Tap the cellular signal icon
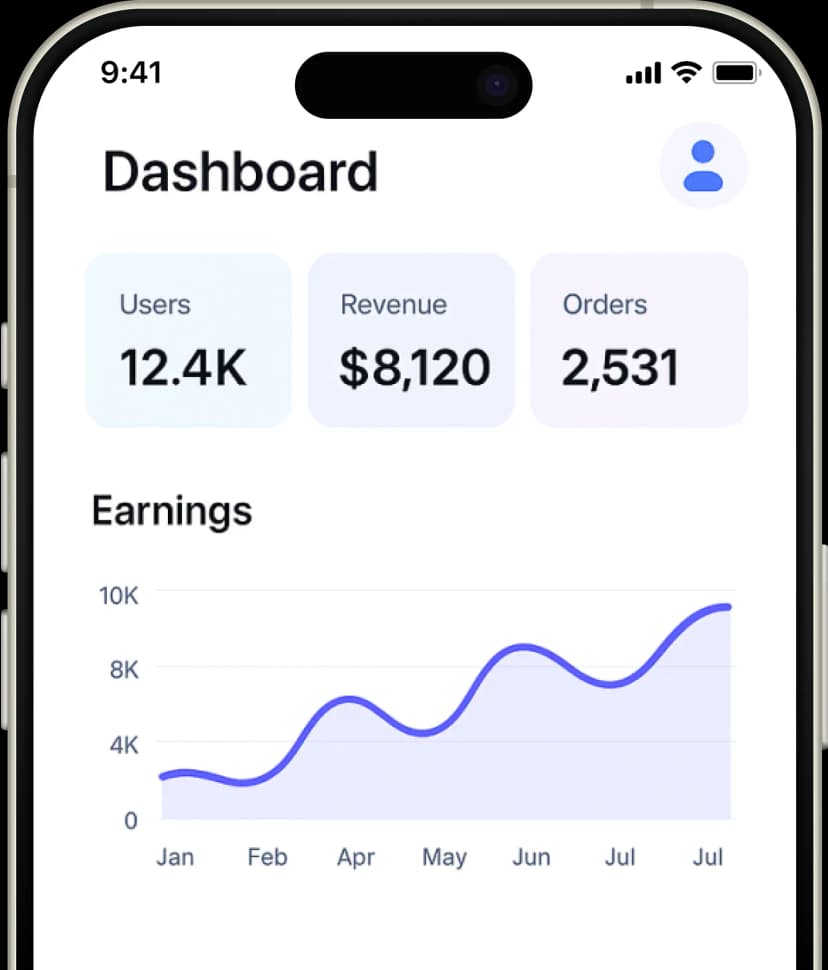The width and height of the screenshot is (828, 970). point(641,72)
